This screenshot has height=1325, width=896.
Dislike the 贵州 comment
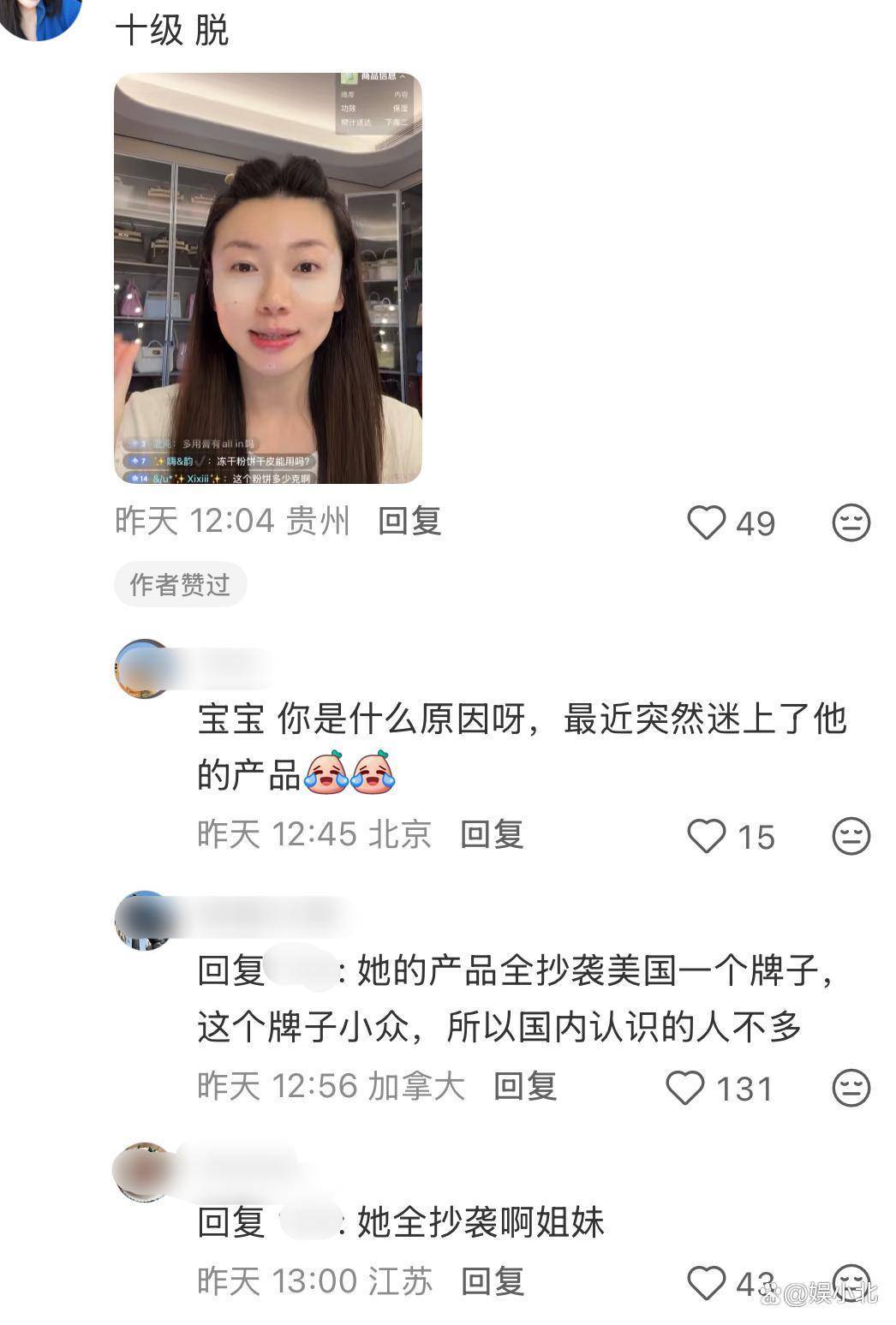point(851,522)
